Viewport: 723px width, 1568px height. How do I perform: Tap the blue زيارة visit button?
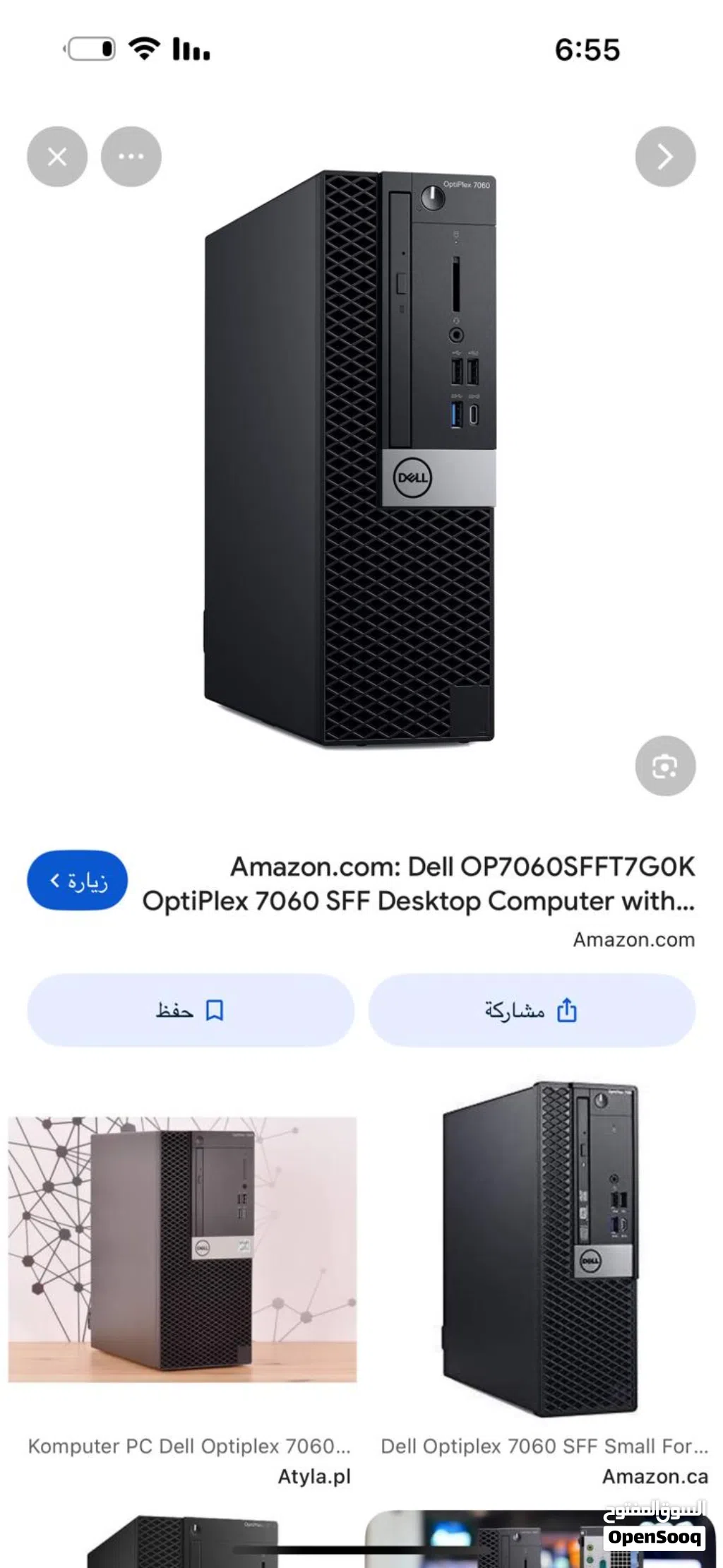[78, 881]
